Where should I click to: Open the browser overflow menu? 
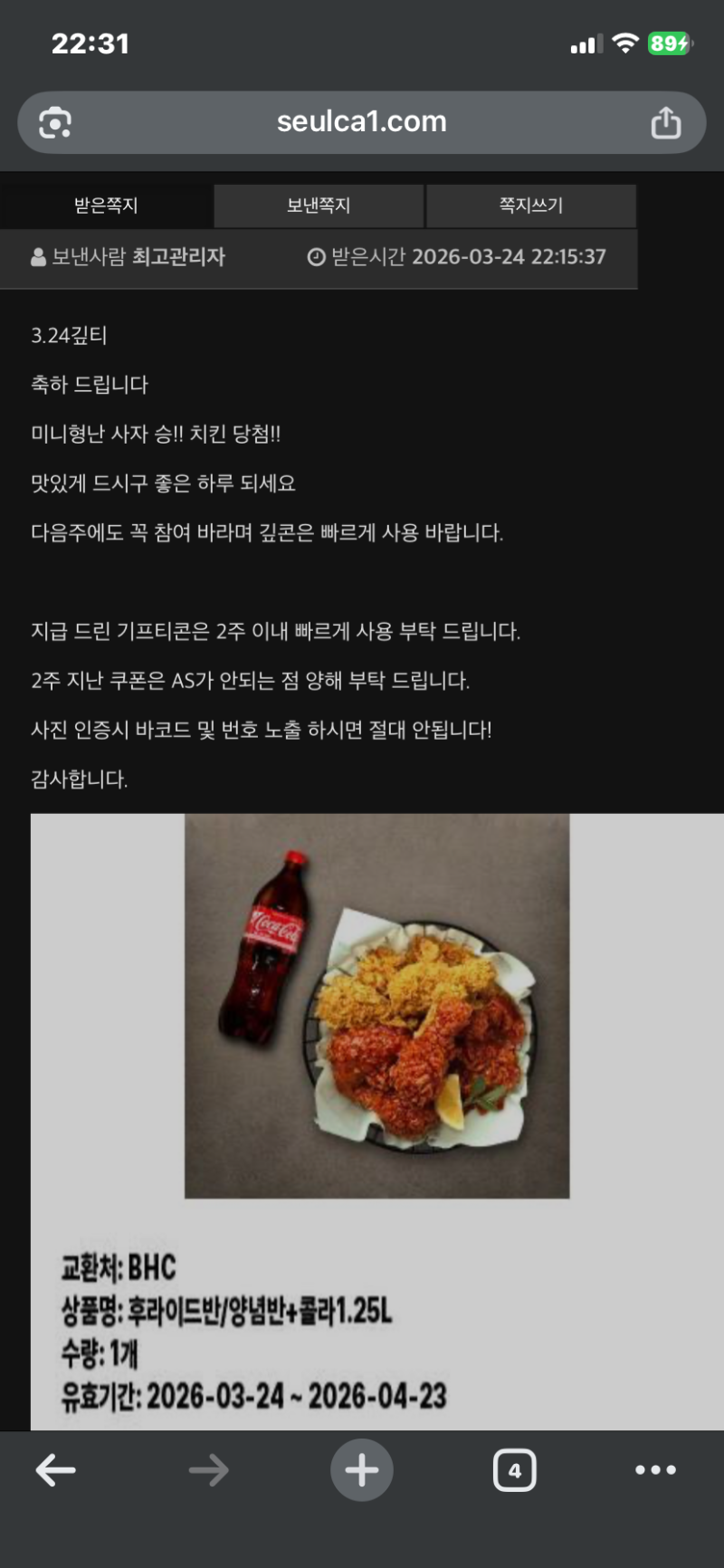pyautogui.click(x=655, y=1470)
